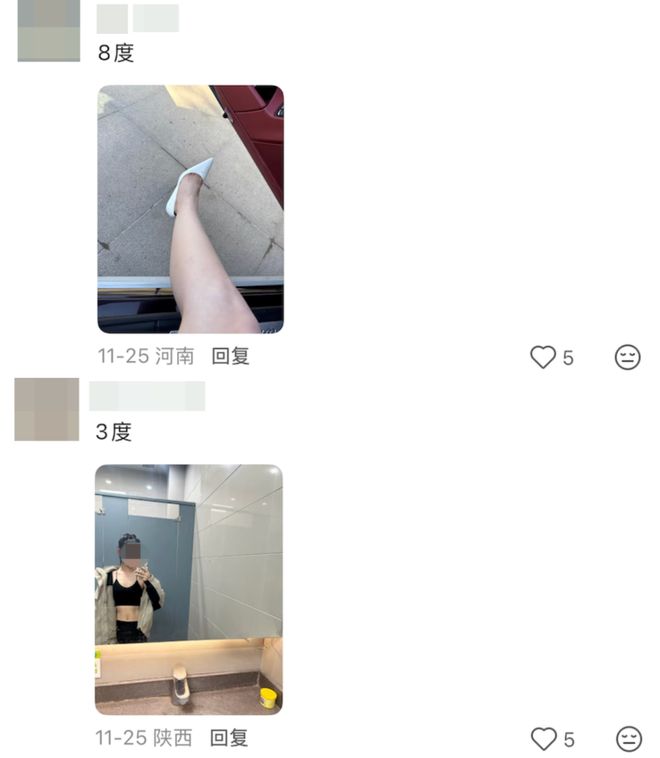Reply to the 8度 comment from 河南
The image size is (660, 758).
(230, 356)
